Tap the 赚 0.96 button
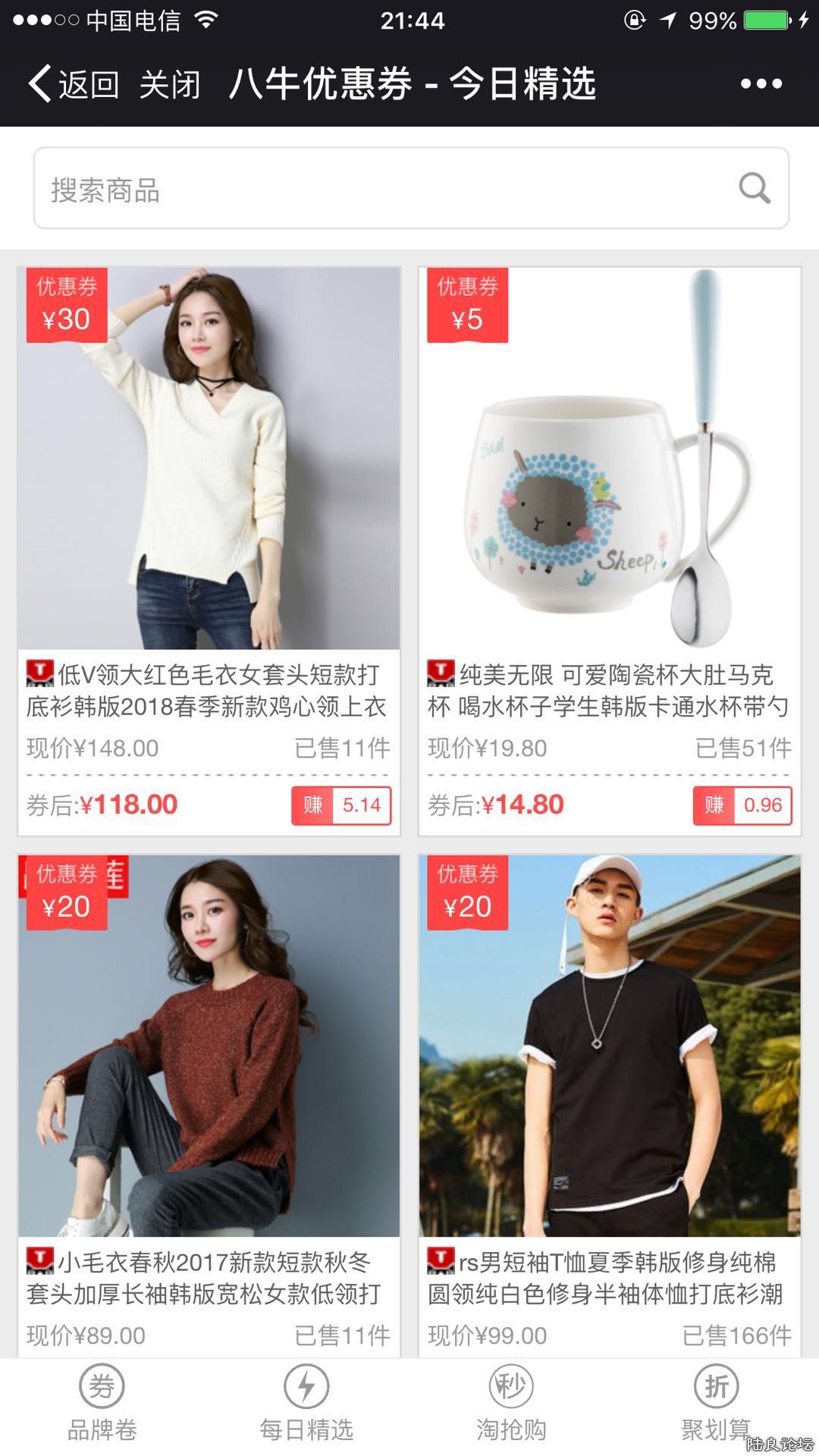The width and height of the screenshot is (819, 1456). [x=742, y=805]
